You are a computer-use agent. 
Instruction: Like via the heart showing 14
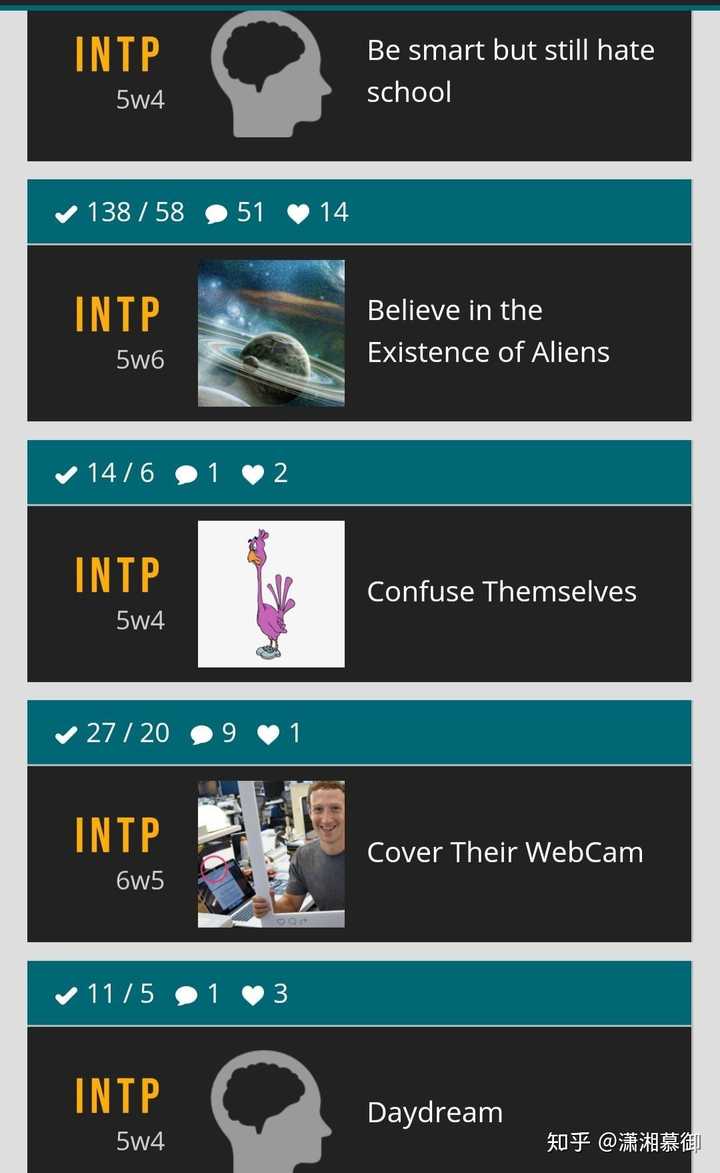tap(298, 213)
